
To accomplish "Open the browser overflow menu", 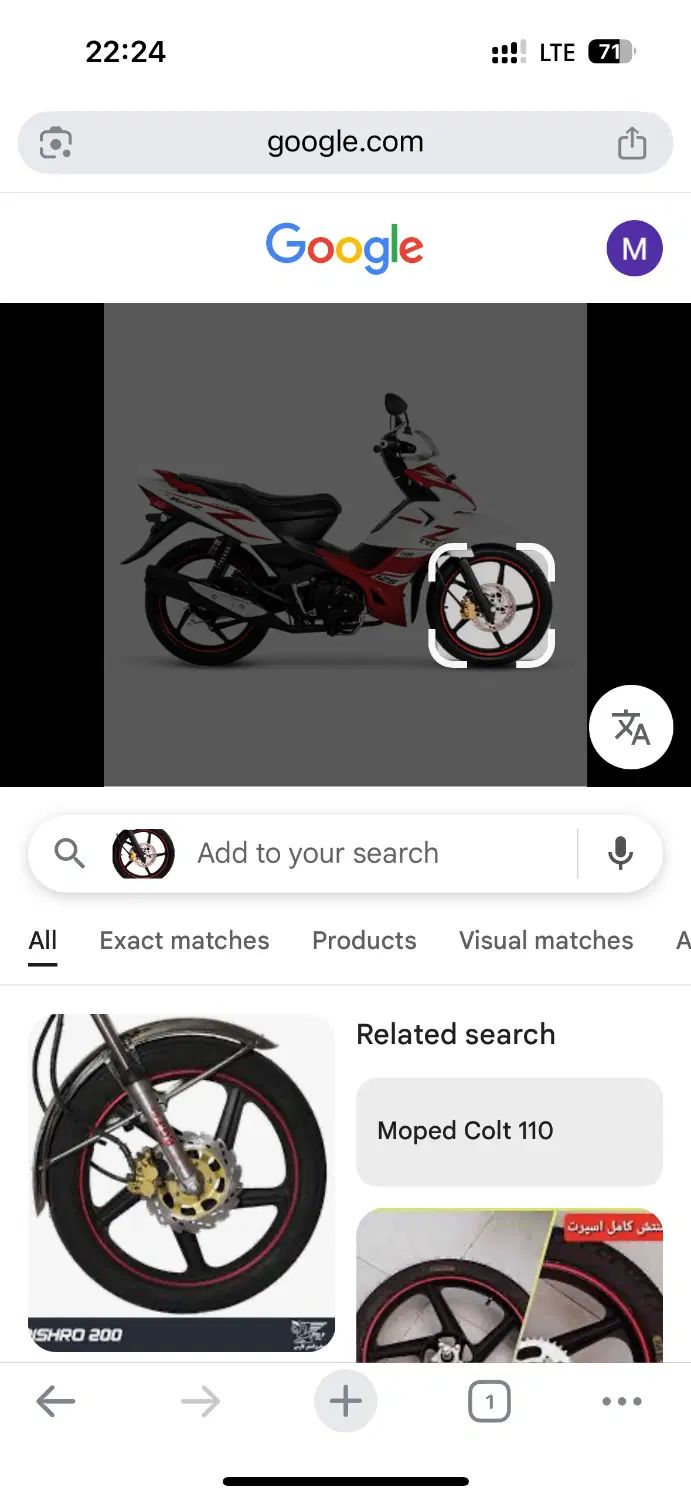I will click(x=622, y=1402).
